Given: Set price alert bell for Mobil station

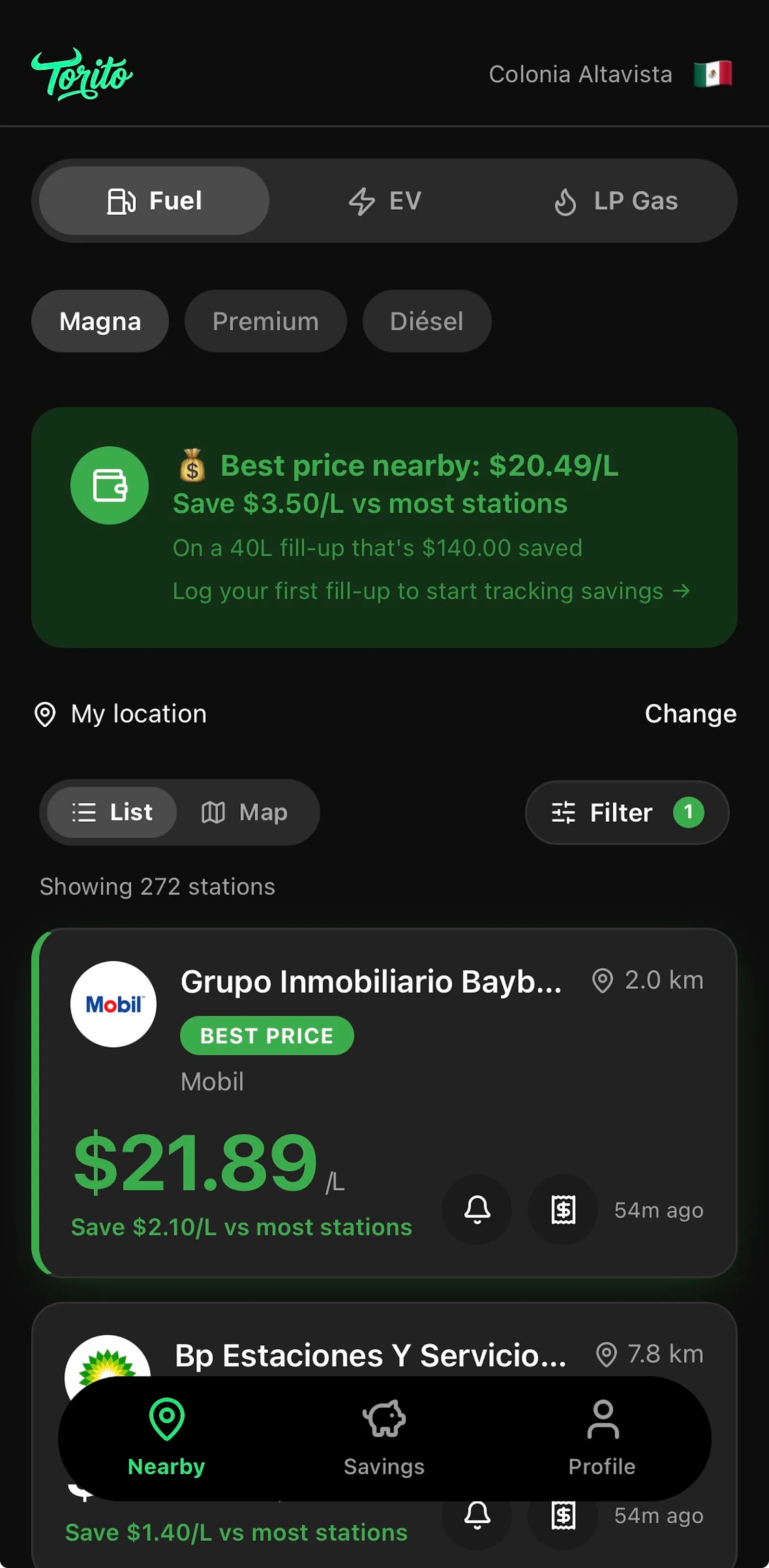Looking at the screenshot, I should pyautogui.click(x=477, y=1209).
